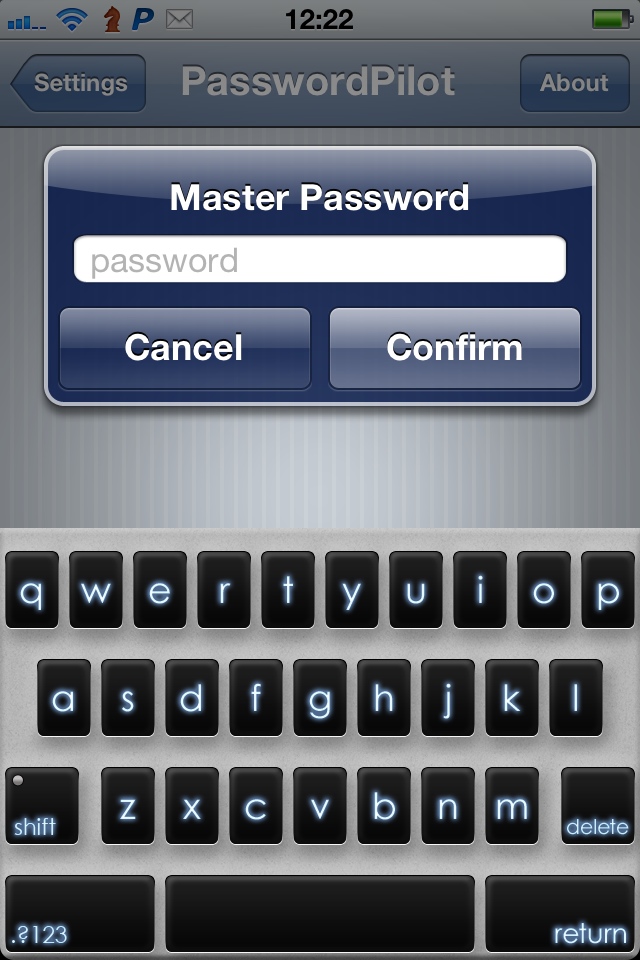
Task: Go back to Settings
Action: pyautogui.click(x=78, y=83)
